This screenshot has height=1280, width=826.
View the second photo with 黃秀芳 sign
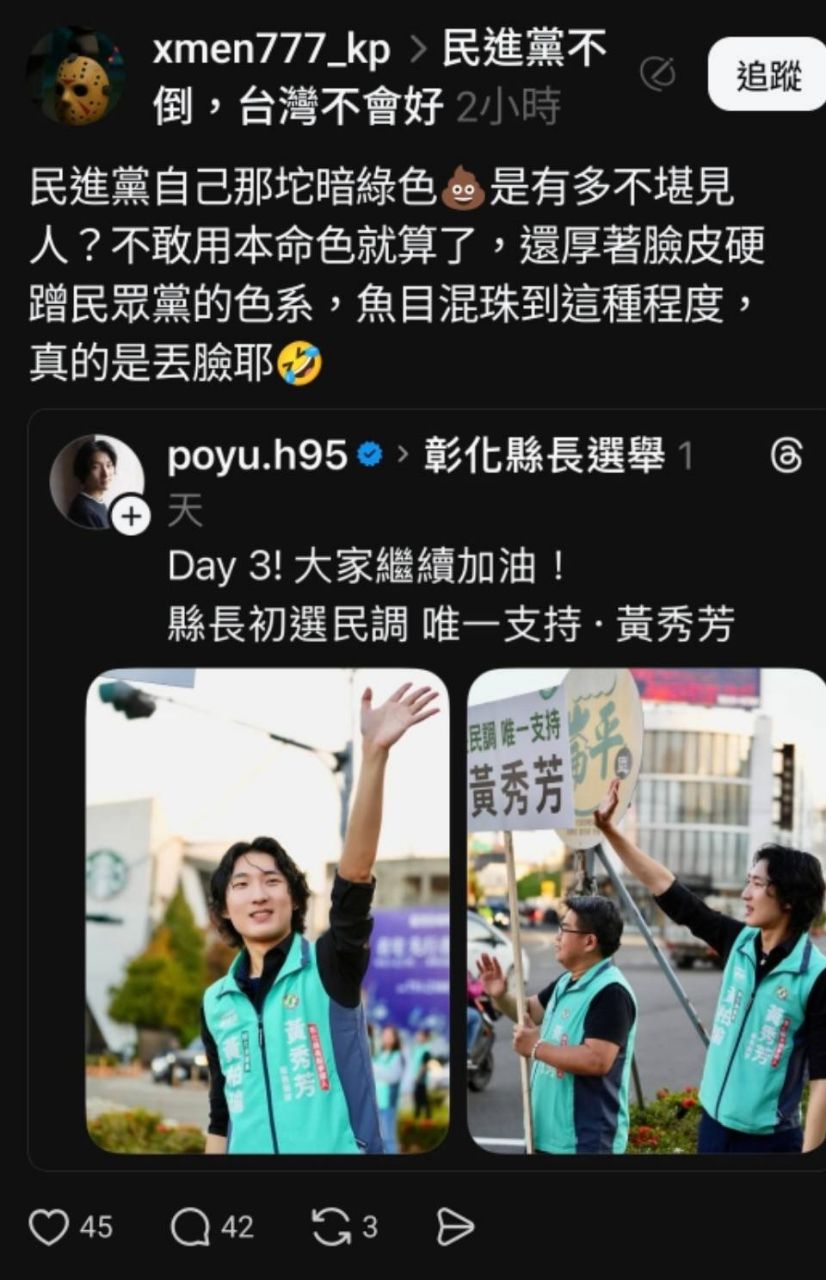646,910
